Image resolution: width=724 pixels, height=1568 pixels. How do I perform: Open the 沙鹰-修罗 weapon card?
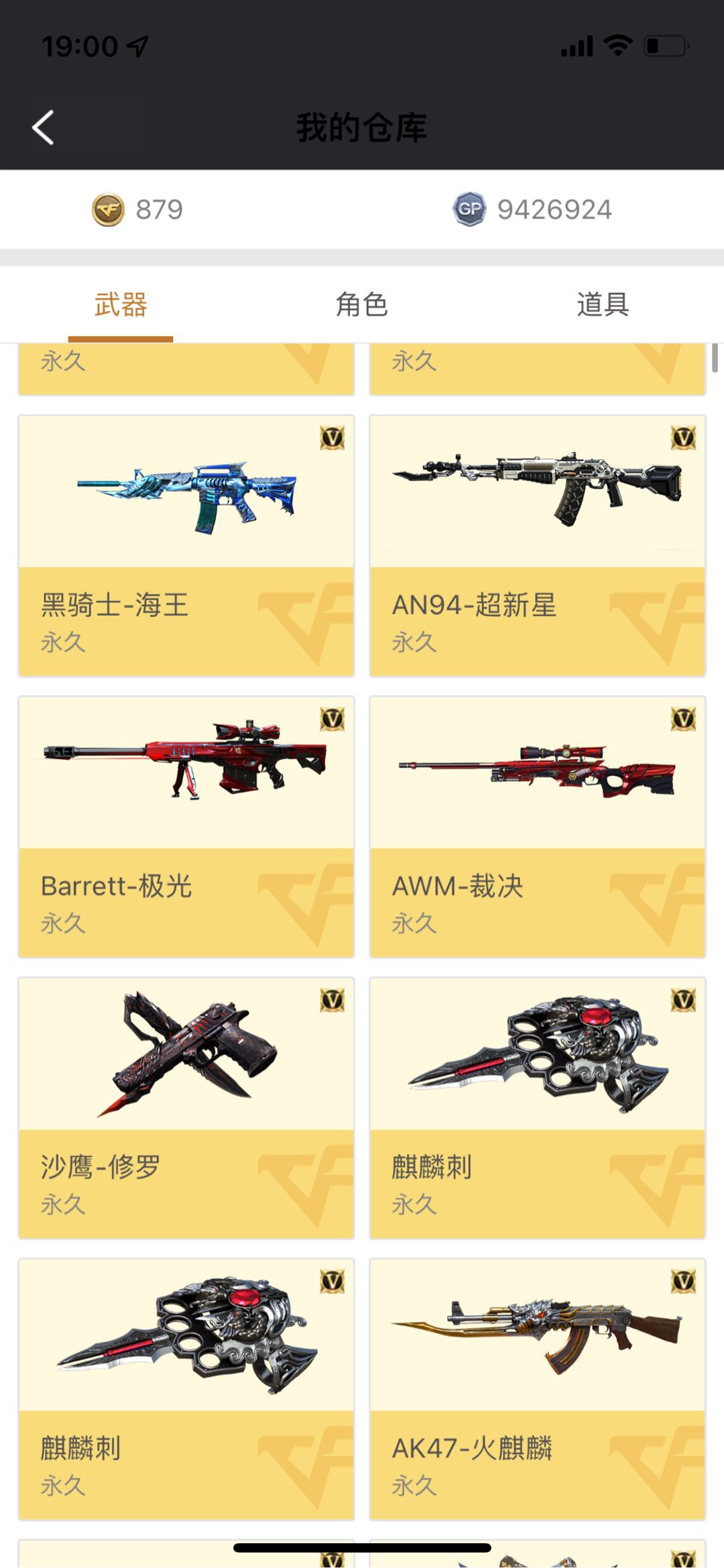pos(186,1107)
